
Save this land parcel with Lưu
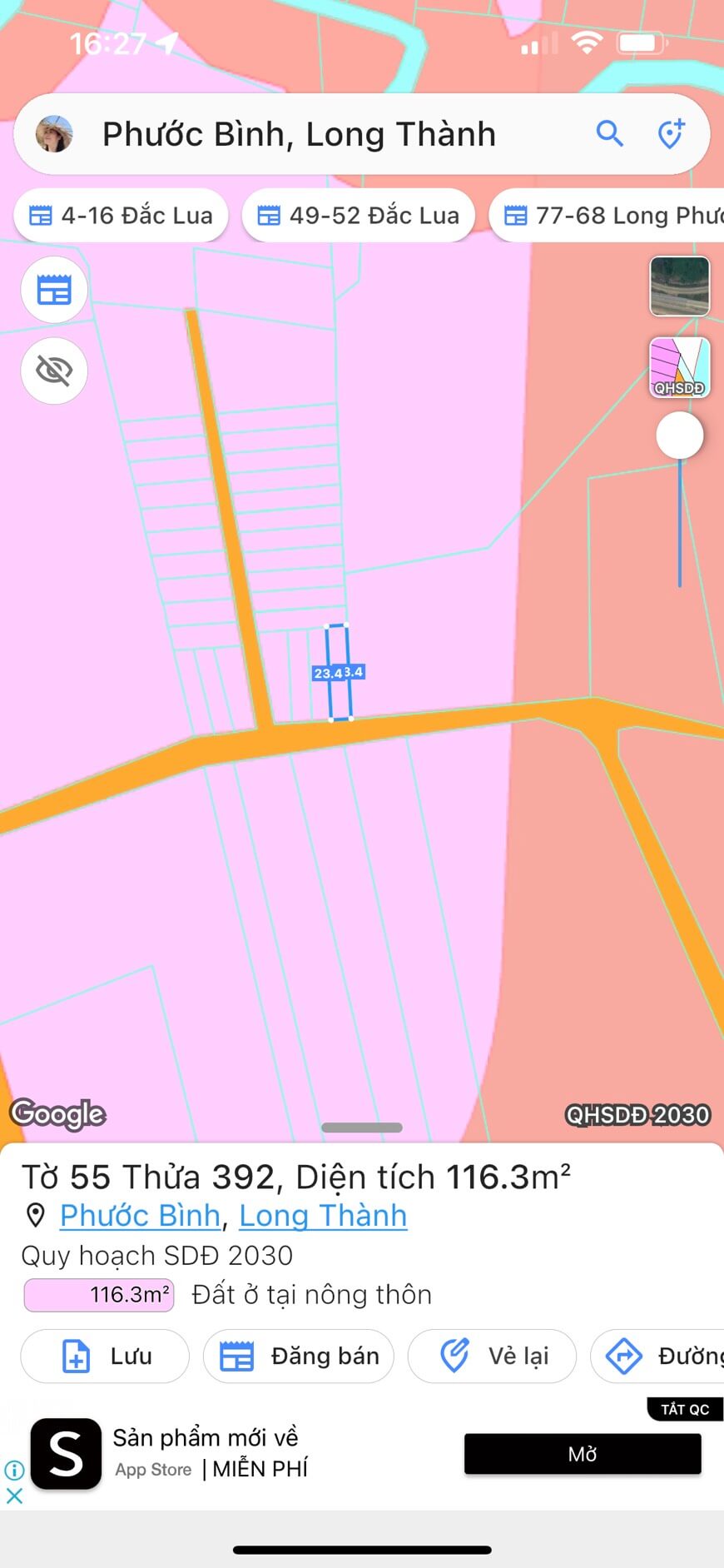(x=105, y=1356)
